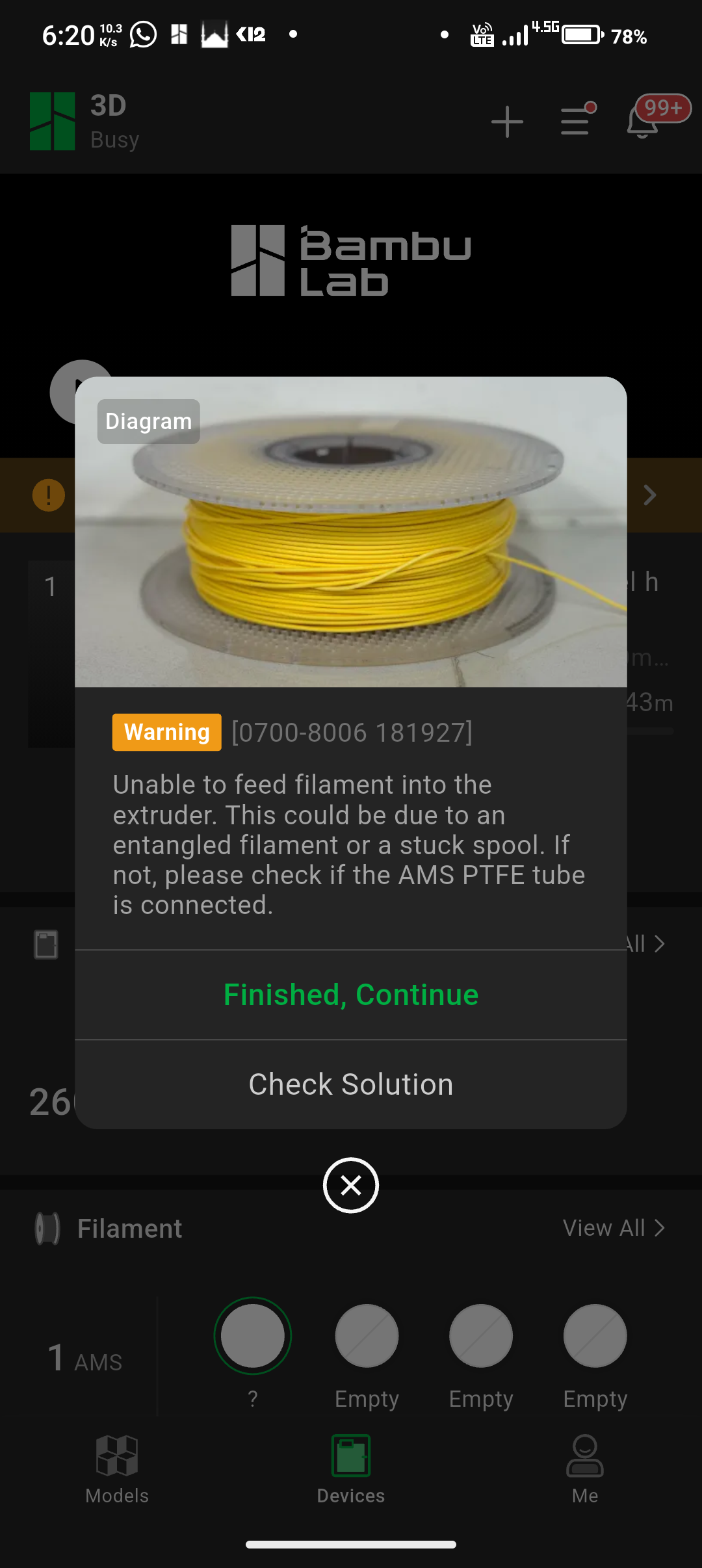The image size is (702, 1568).
Task: Tap the clipboard icon near the task list
Action: pos(45,944)
